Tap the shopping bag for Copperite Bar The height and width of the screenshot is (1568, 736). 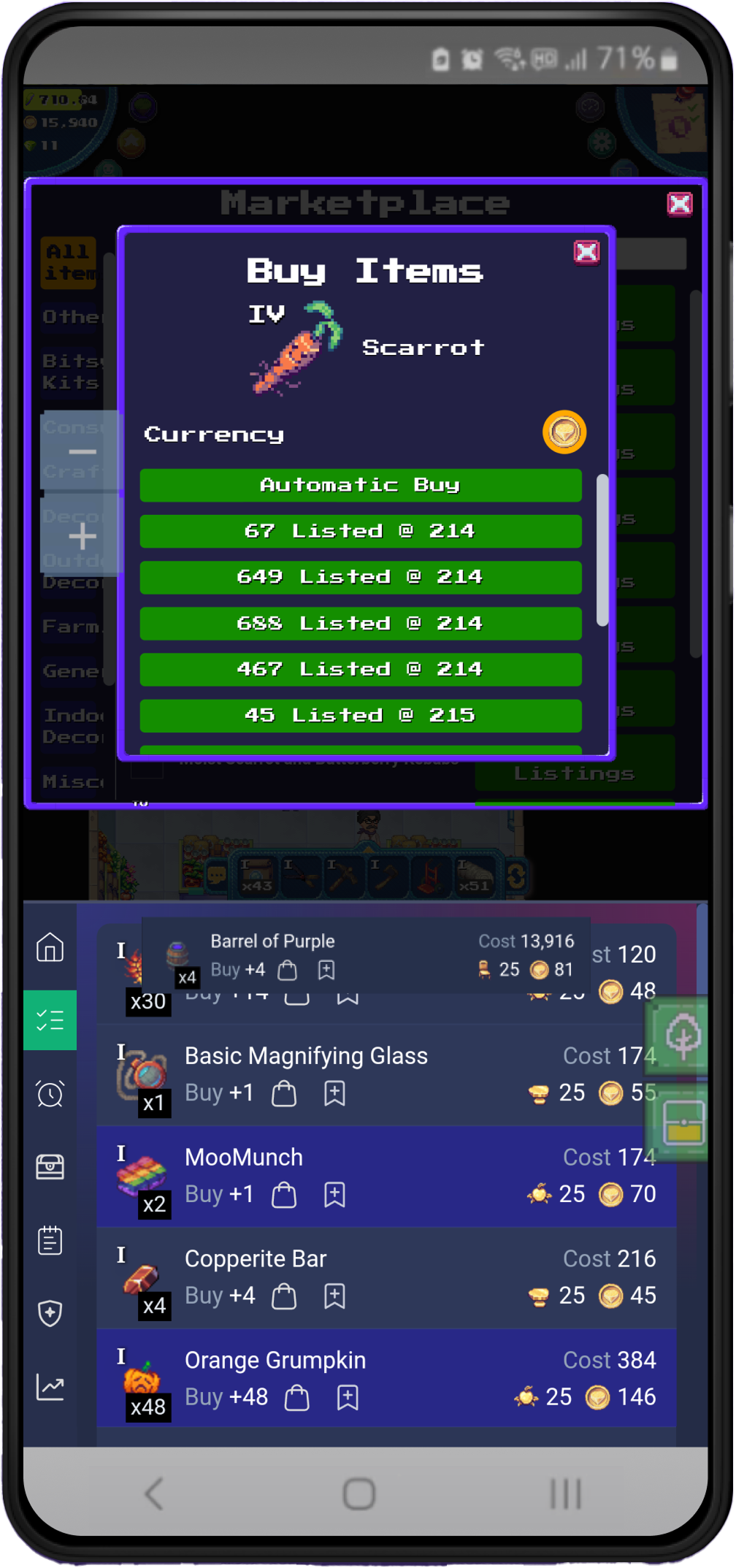tap(284, 1296)
